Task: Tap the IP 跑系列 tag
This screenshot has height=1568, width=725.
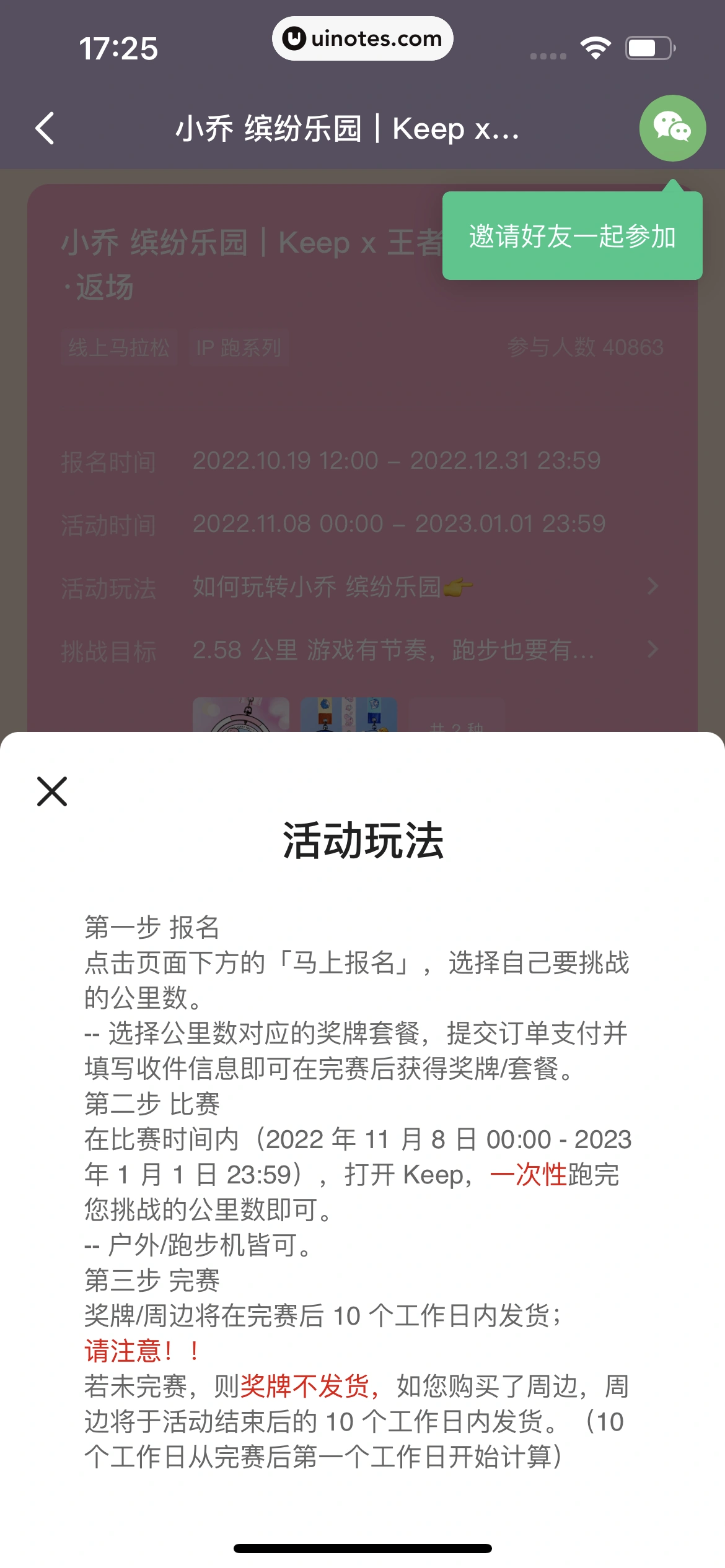Action: [238, 348]
